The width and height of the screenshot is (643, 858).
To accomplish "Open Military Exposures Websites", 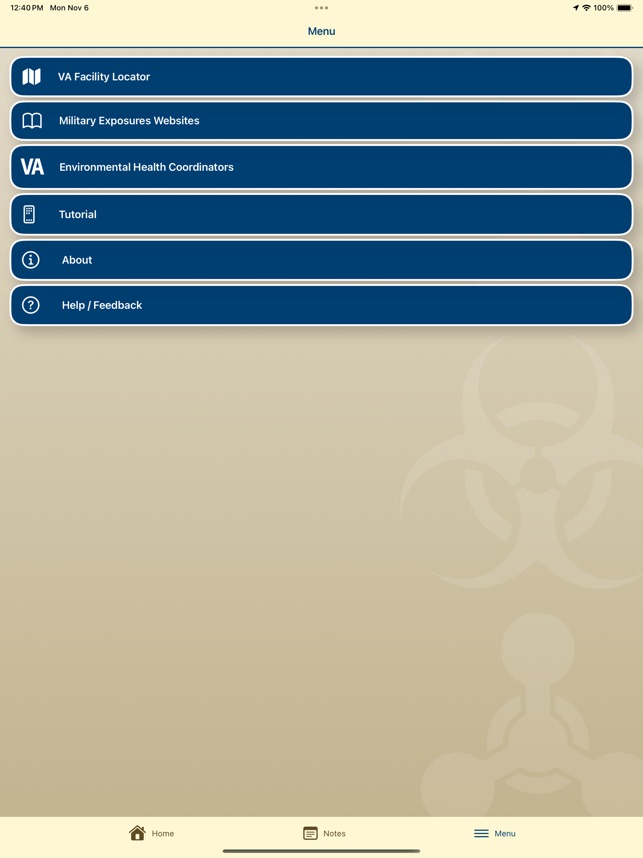I will click(x=321, y=121).
